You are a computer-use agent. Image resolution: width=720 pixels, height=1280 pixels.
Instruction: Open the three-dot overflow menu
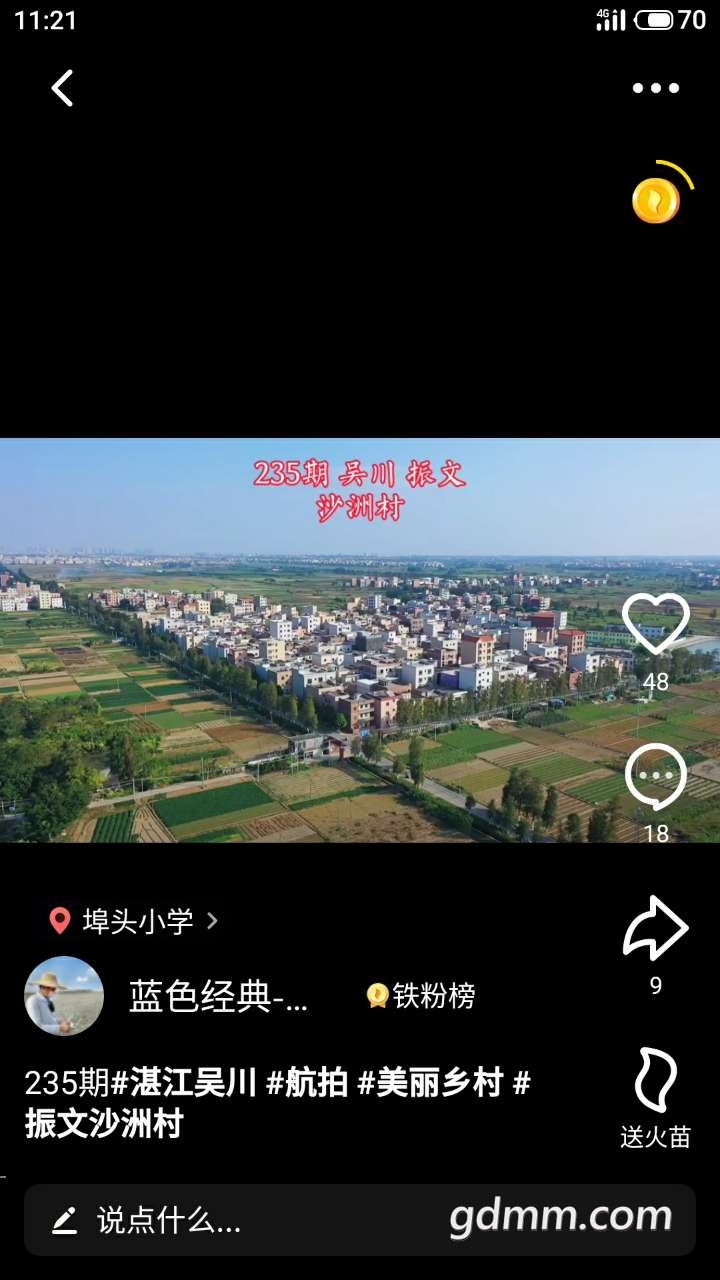[x=655, y=88]
